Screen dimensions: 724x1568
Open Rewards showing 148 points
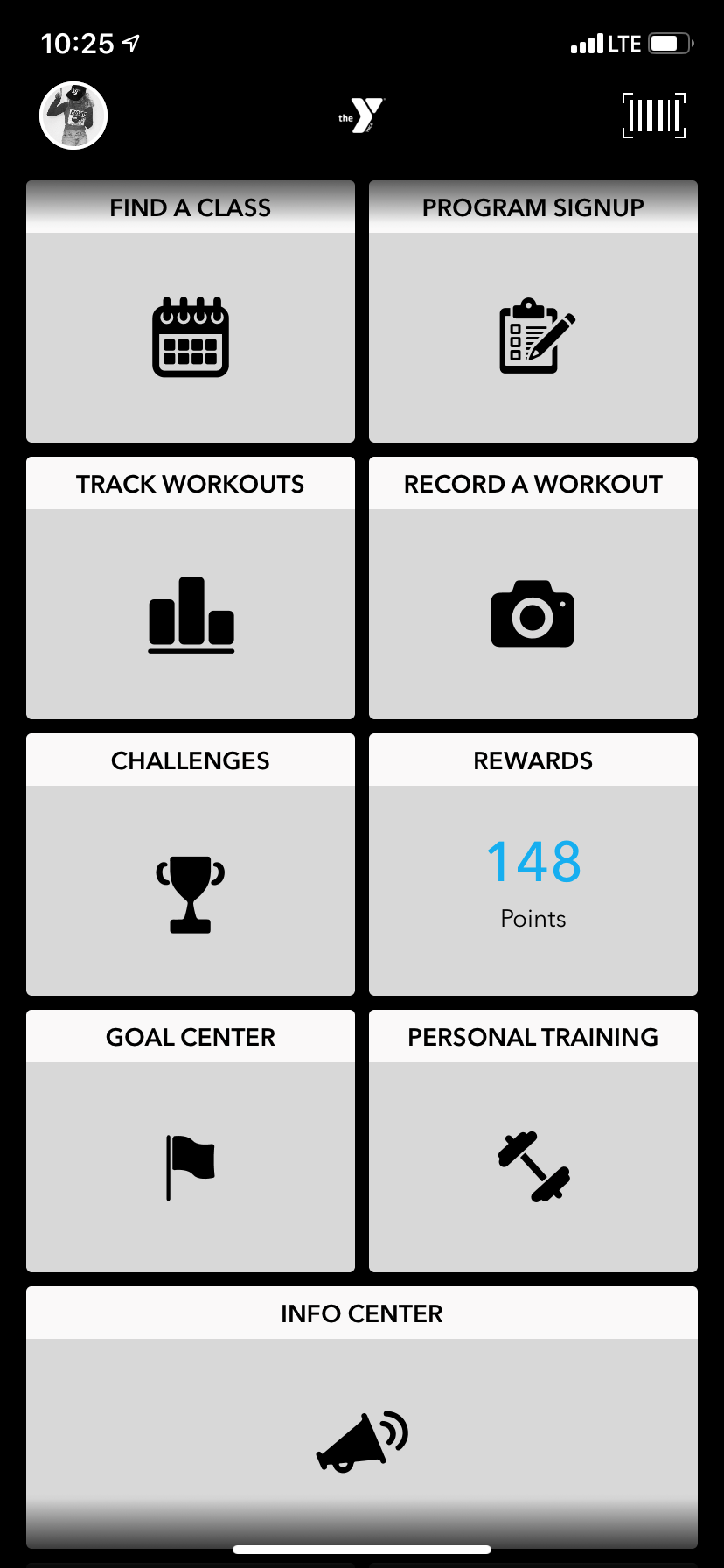533,864
